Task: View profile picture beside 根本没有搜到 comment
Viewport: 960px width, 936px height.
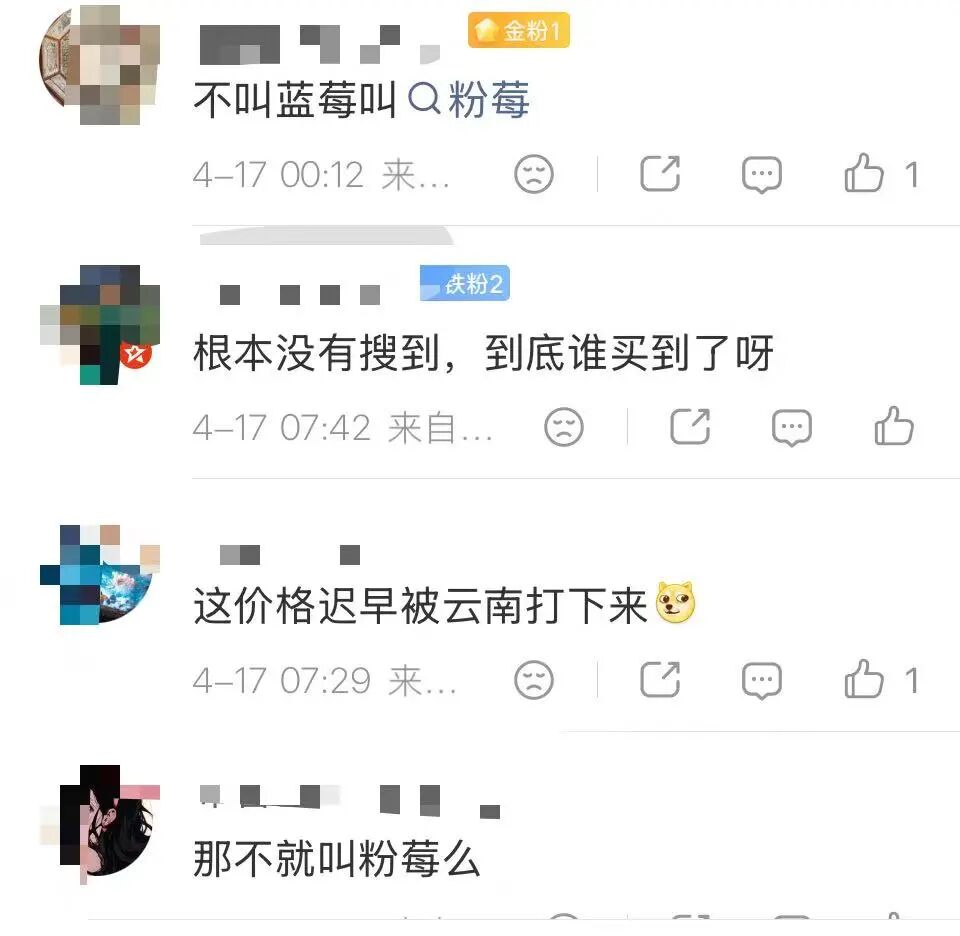Action: [x=99, y=324]
